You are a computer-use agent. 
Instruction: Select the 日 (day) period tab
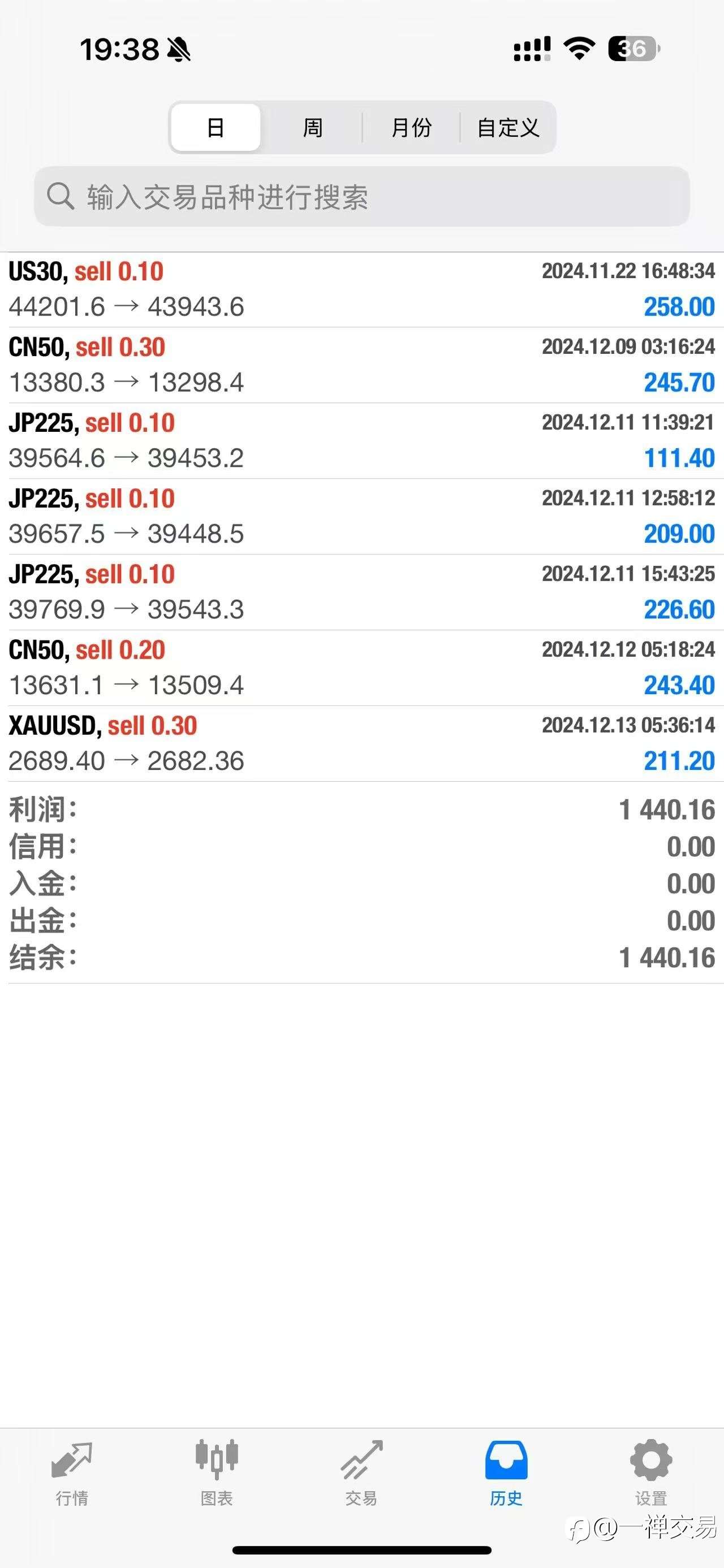[216, 128]
